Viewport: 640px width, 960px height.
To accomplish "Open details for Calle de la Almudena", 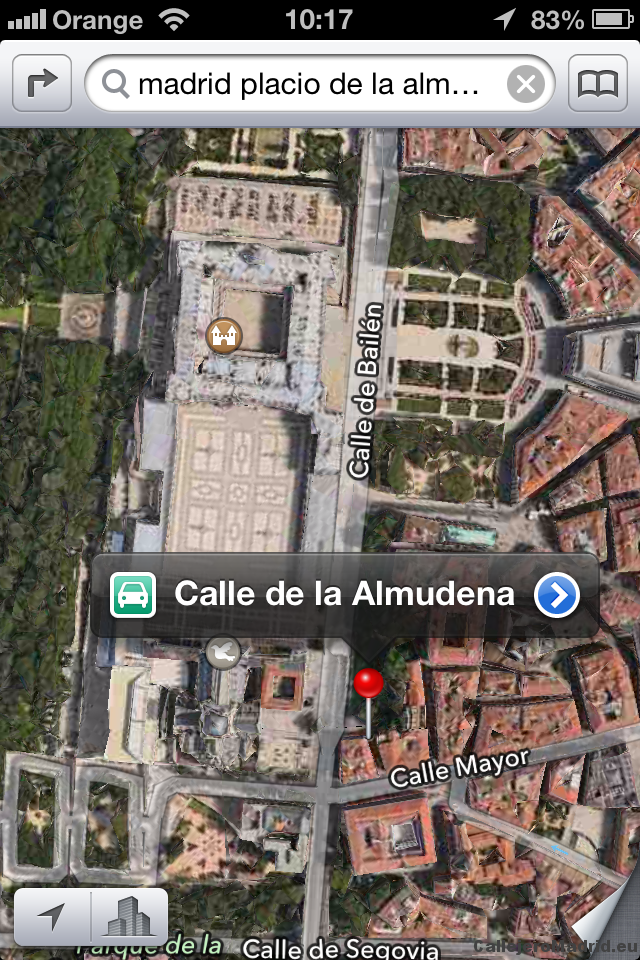I will (557, 596).
